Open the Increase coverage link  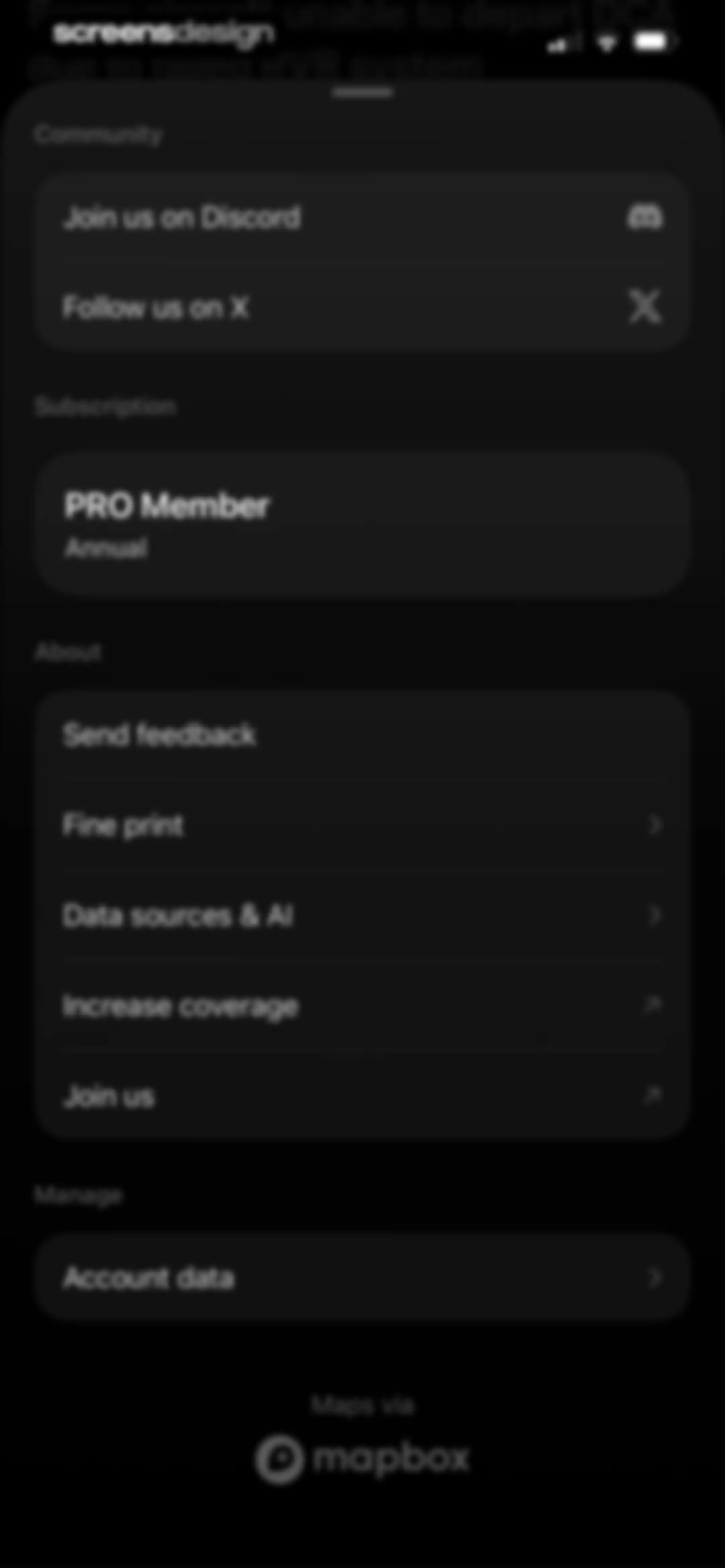(362, 1005)
